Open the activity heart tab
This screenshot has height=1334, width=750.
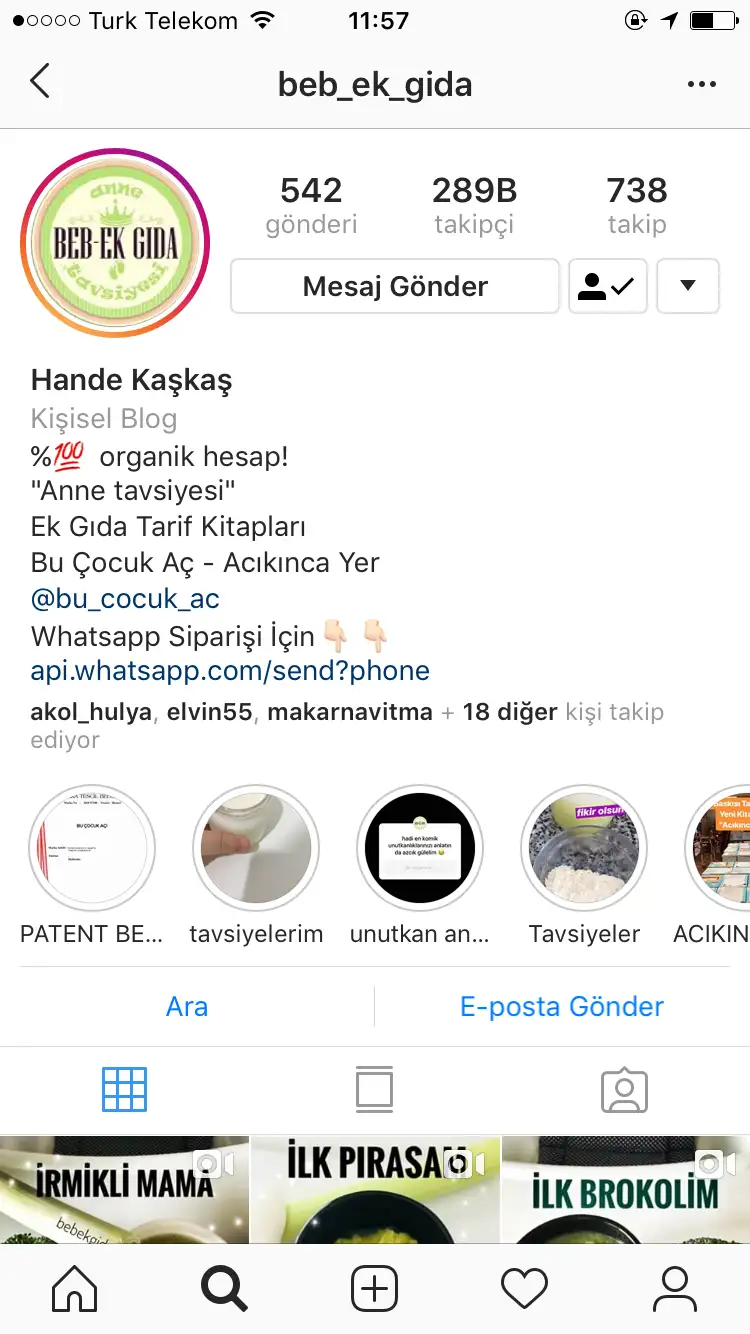pyautogui.click(x=525, y=1289)
